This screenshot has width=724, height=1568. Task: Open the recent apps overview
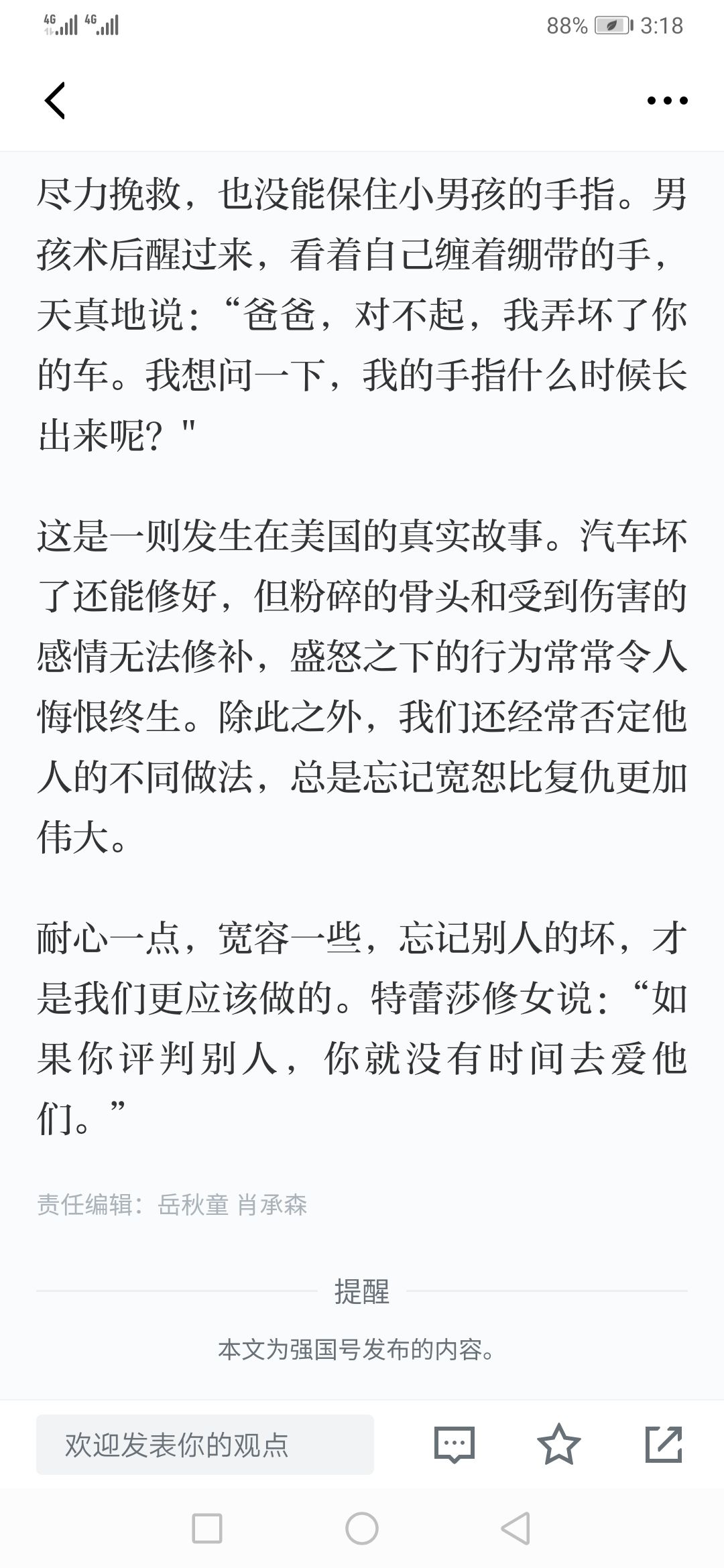pyautogui.click(x=207, y=1528)
